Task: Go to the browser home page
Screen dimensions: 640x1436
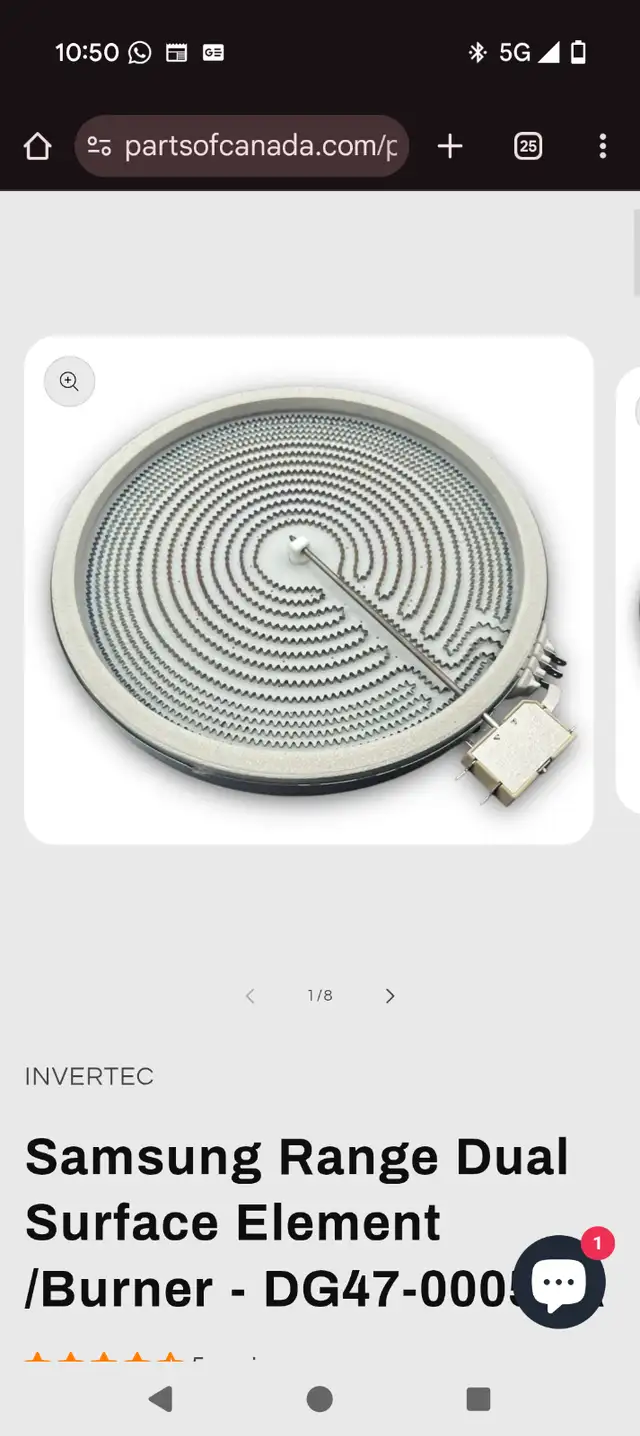Action: click(x=37, y=147)
